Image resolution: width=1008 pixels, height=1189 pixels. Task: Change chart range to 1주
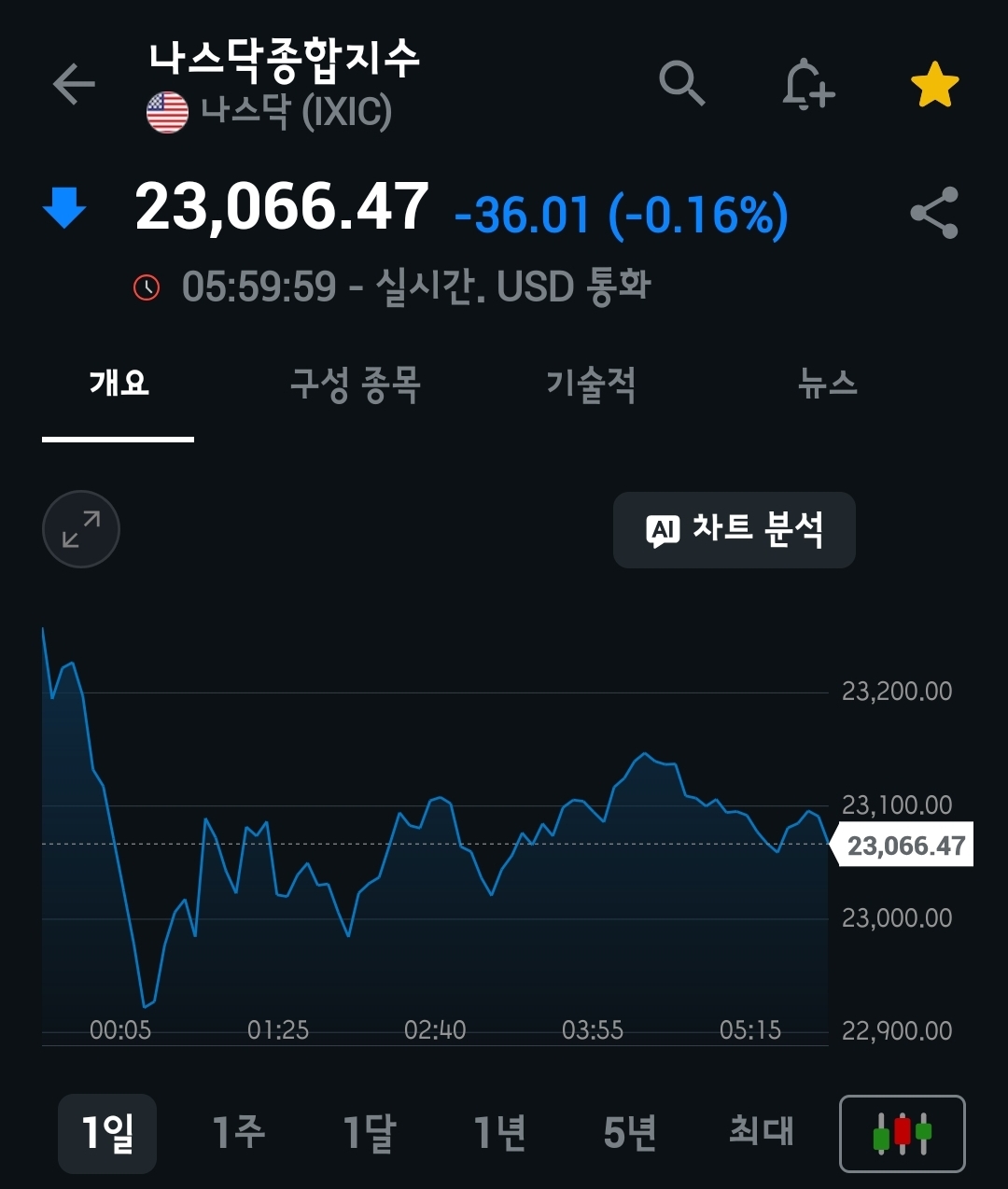click(x=238, y=1133)
